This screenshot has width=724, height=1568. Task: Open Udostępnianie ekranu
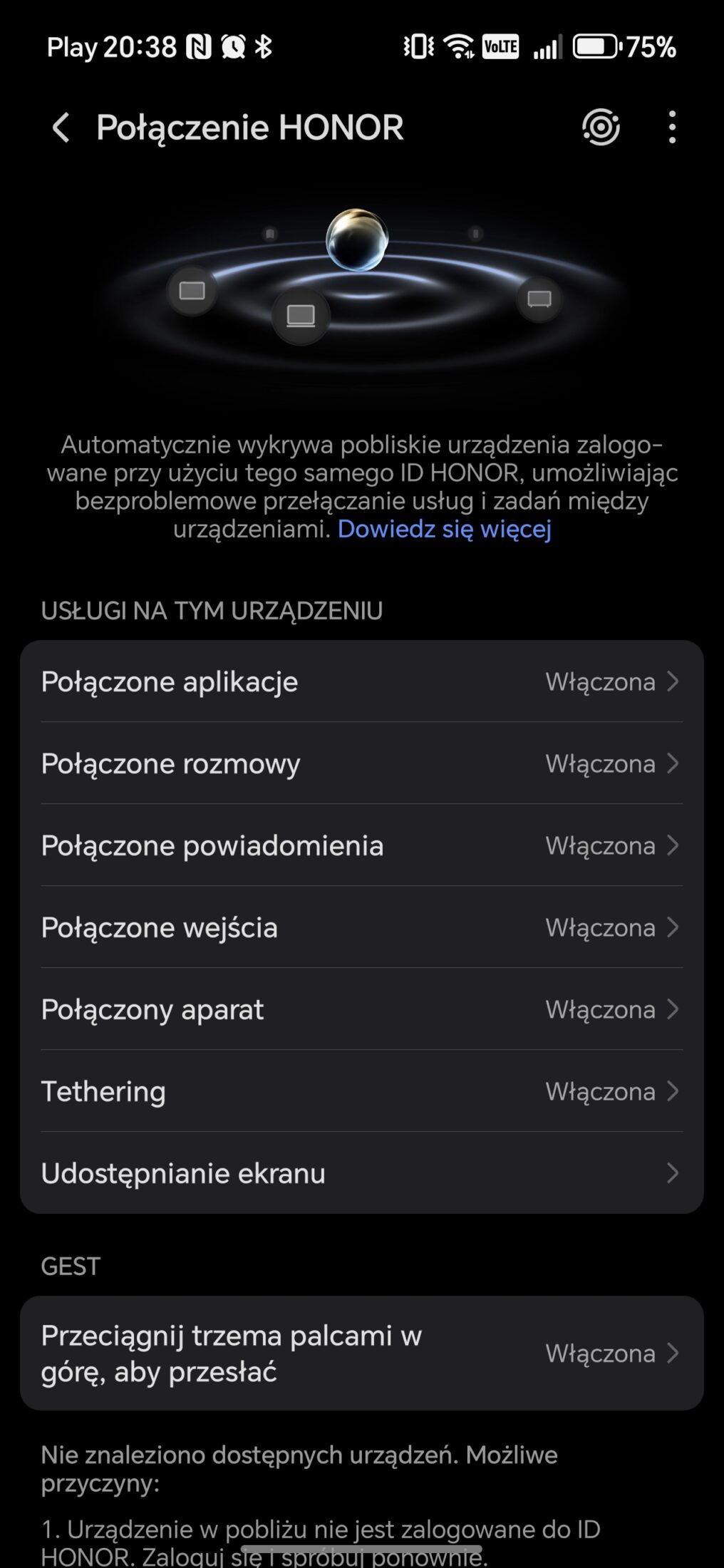point(361,1173)
